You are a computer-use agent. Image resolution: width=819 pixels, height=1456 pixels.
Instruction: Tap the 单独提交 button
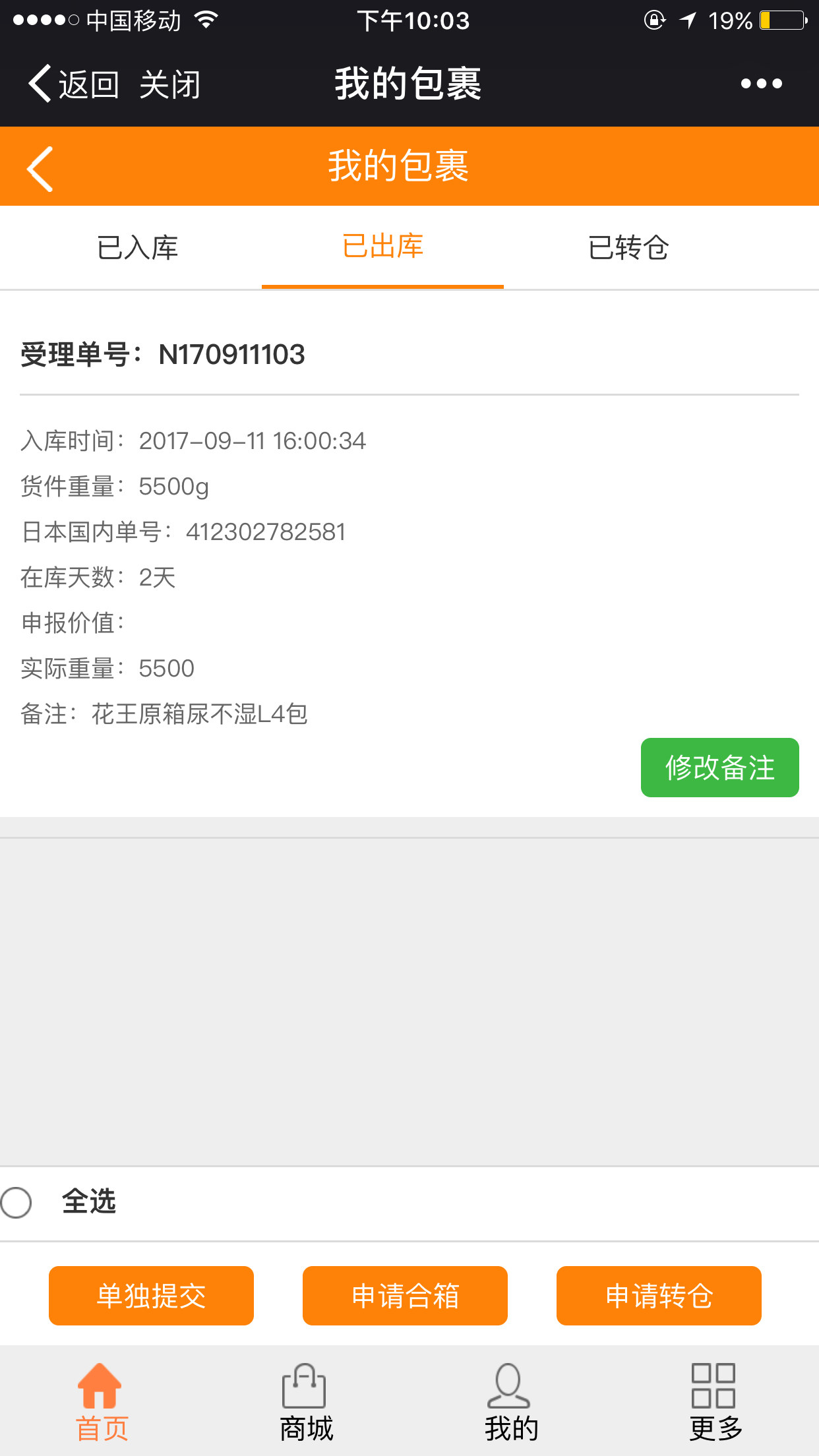(x=151, y=1296)
